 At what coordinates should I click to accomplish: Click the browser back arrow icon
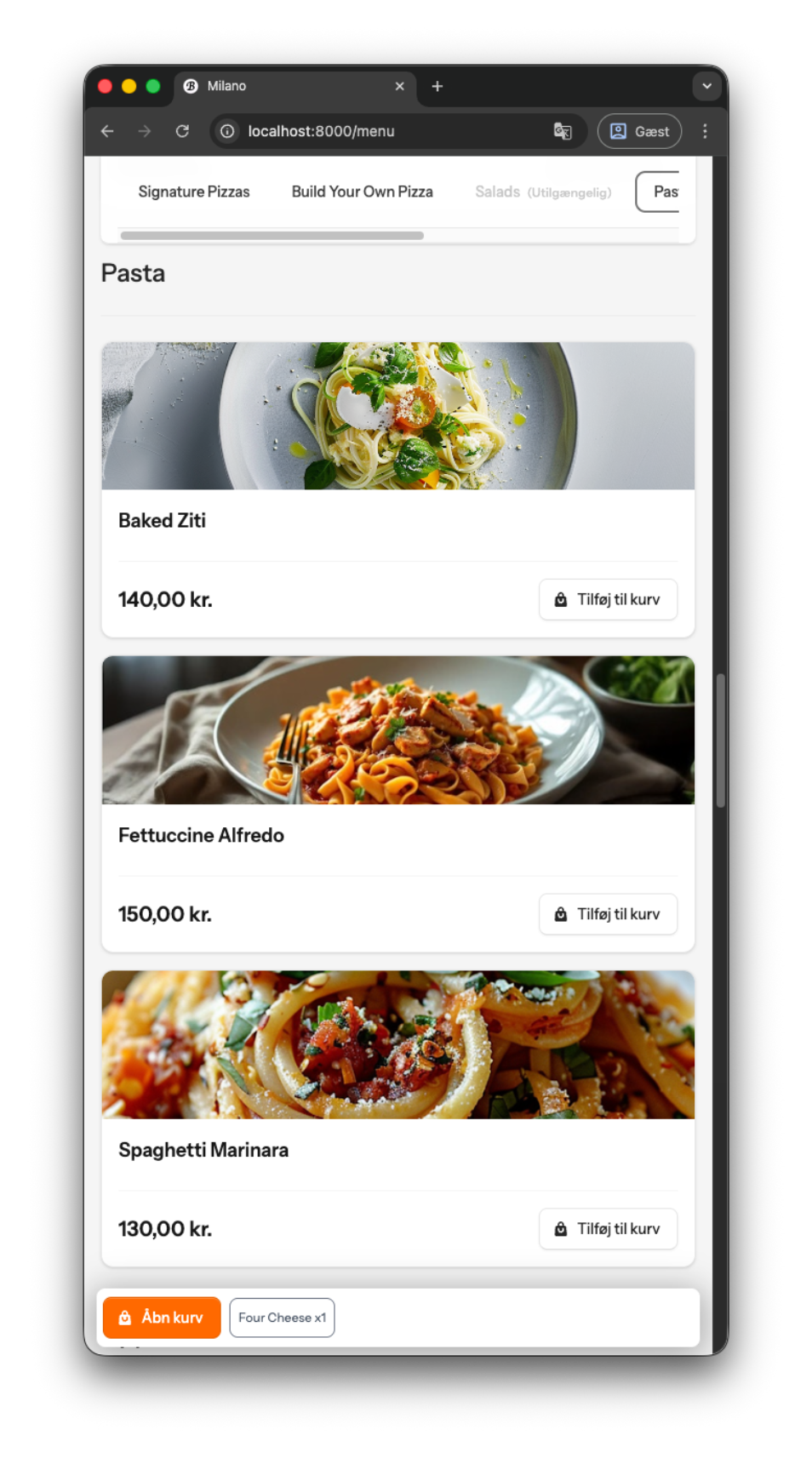click(106, 131)
